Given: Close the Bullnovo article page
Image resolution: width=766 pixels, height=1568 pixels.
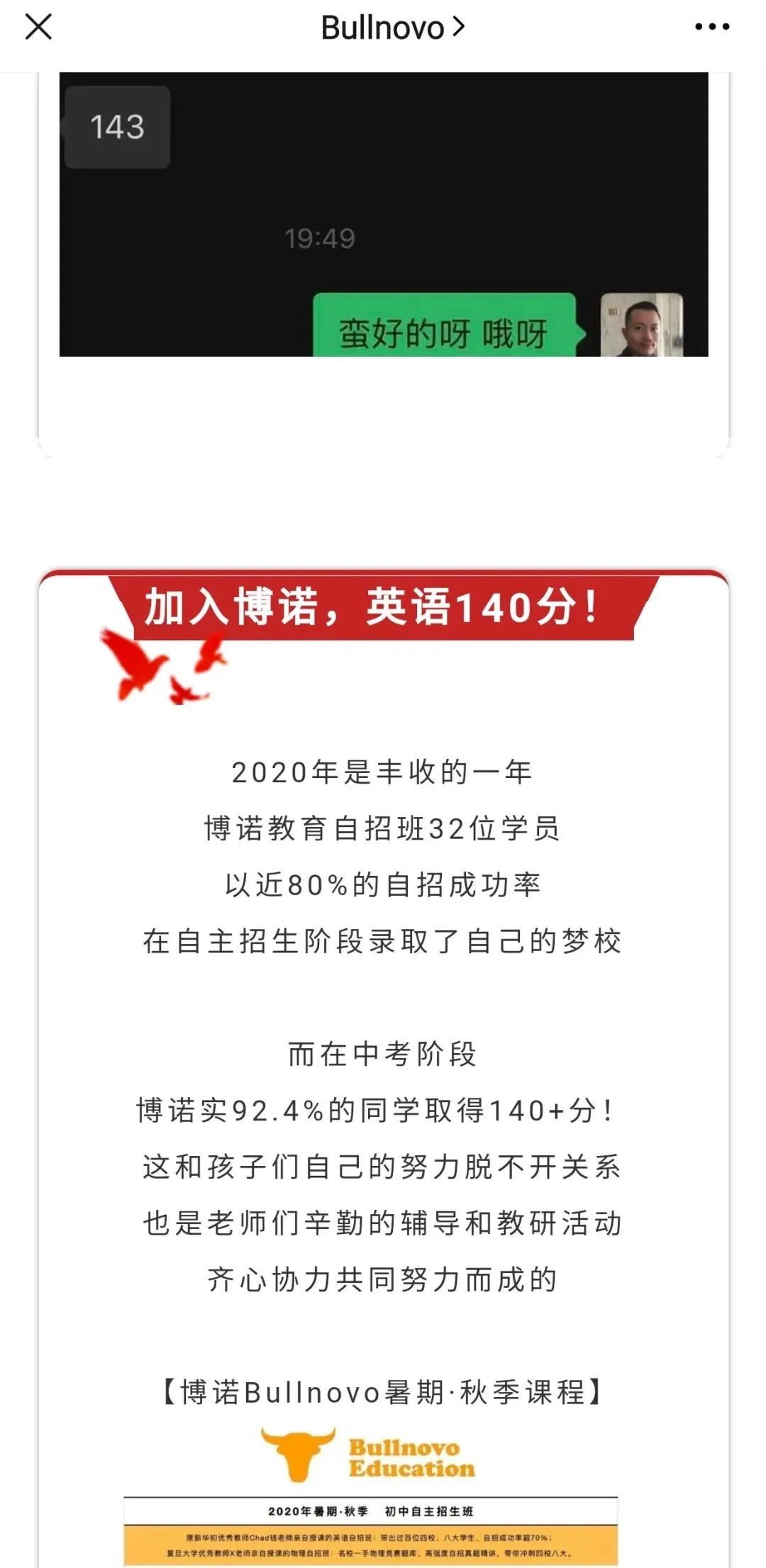Looking at the screenshot, I should pos(38,28).
